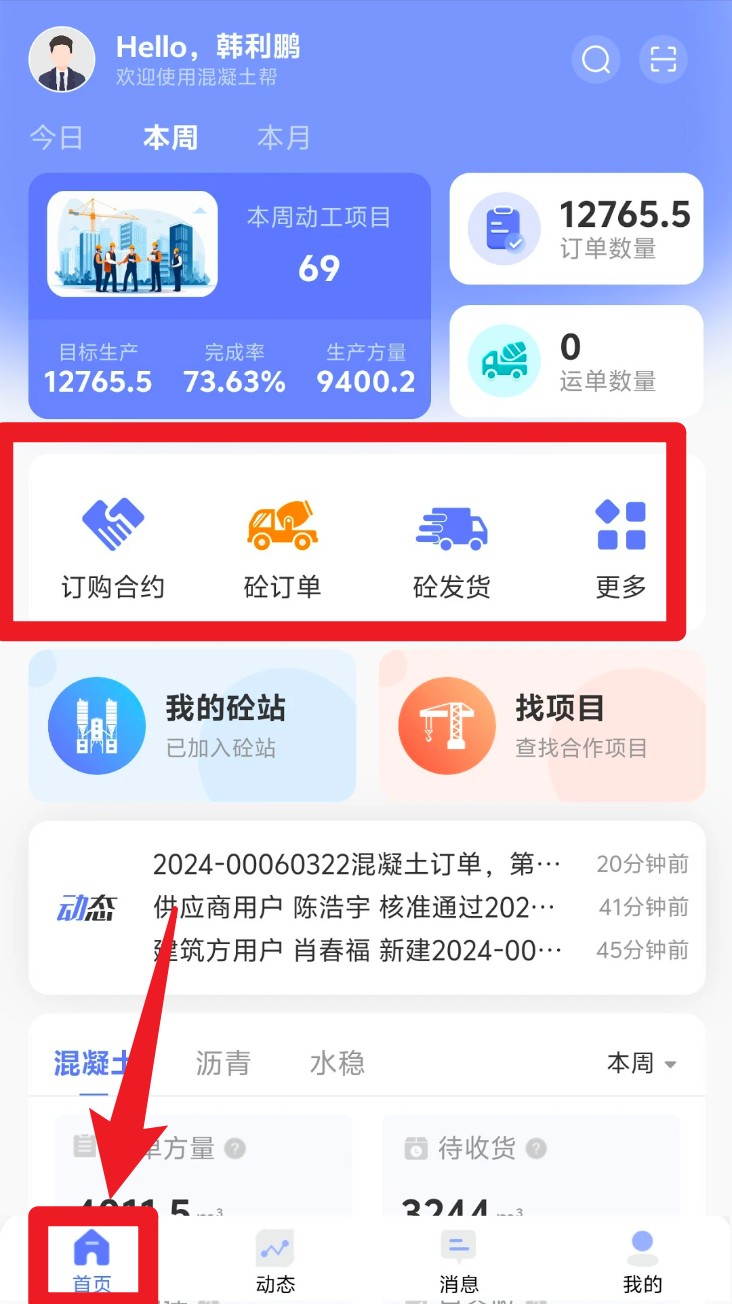Tap the profile avatar of 韩利鹏
Screen dimensions: 732x1304
point(62,60)
